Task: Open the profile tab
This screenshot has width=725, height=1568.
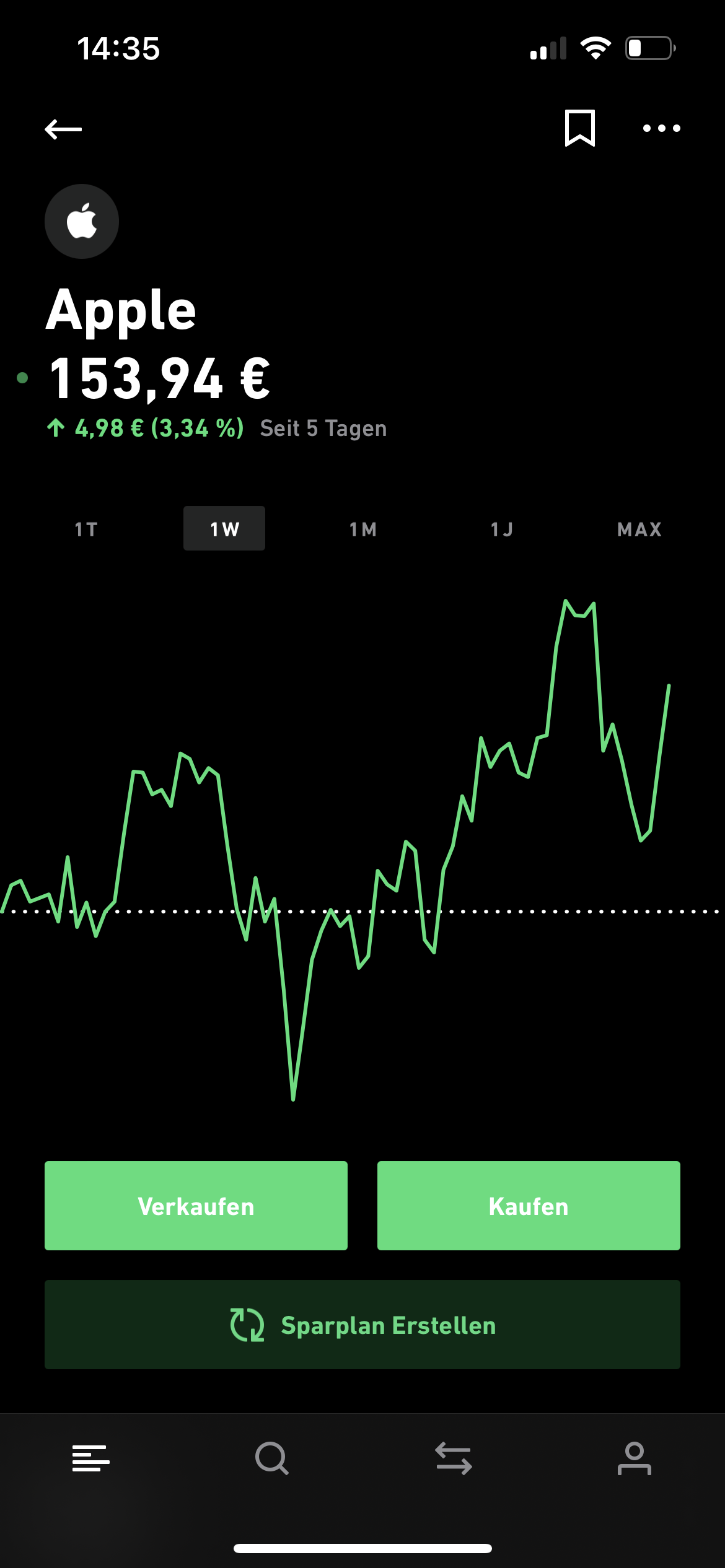Action: [634, 1458]
